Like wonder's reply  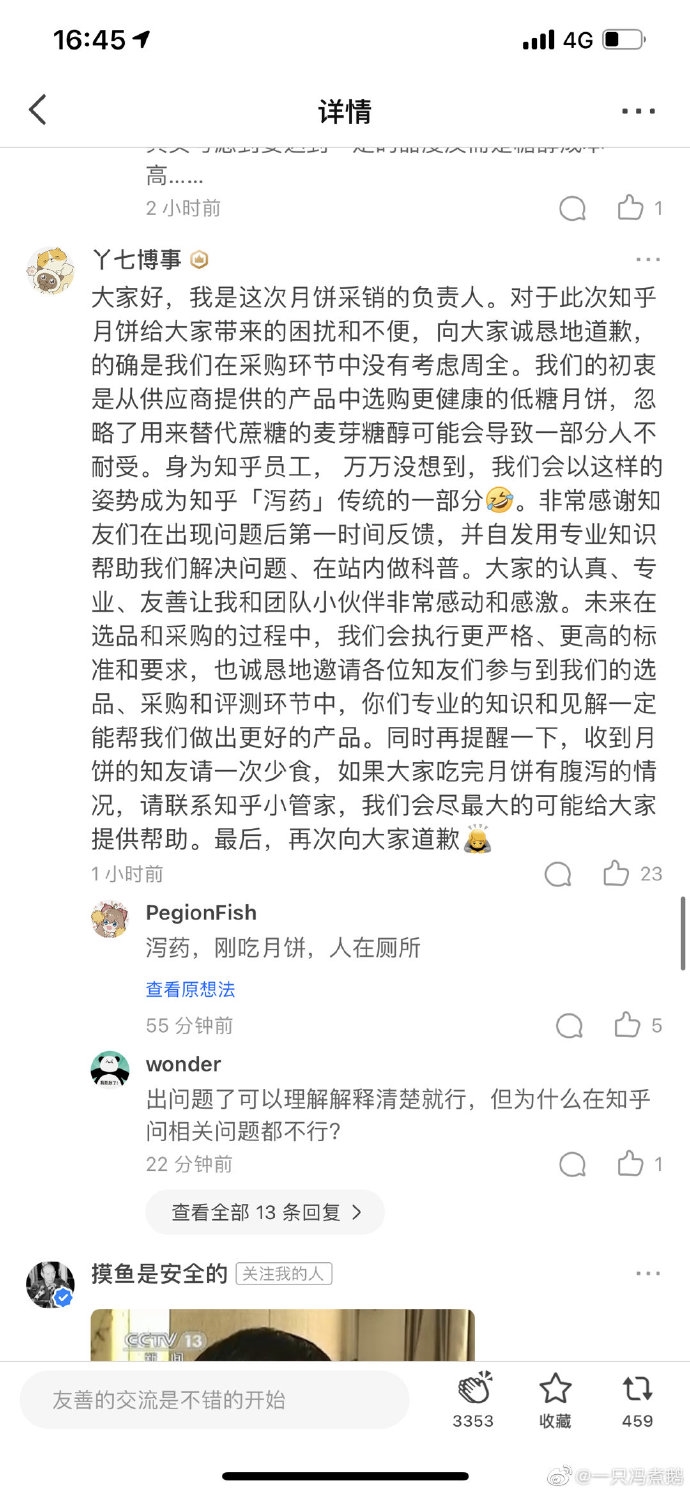630,1164
